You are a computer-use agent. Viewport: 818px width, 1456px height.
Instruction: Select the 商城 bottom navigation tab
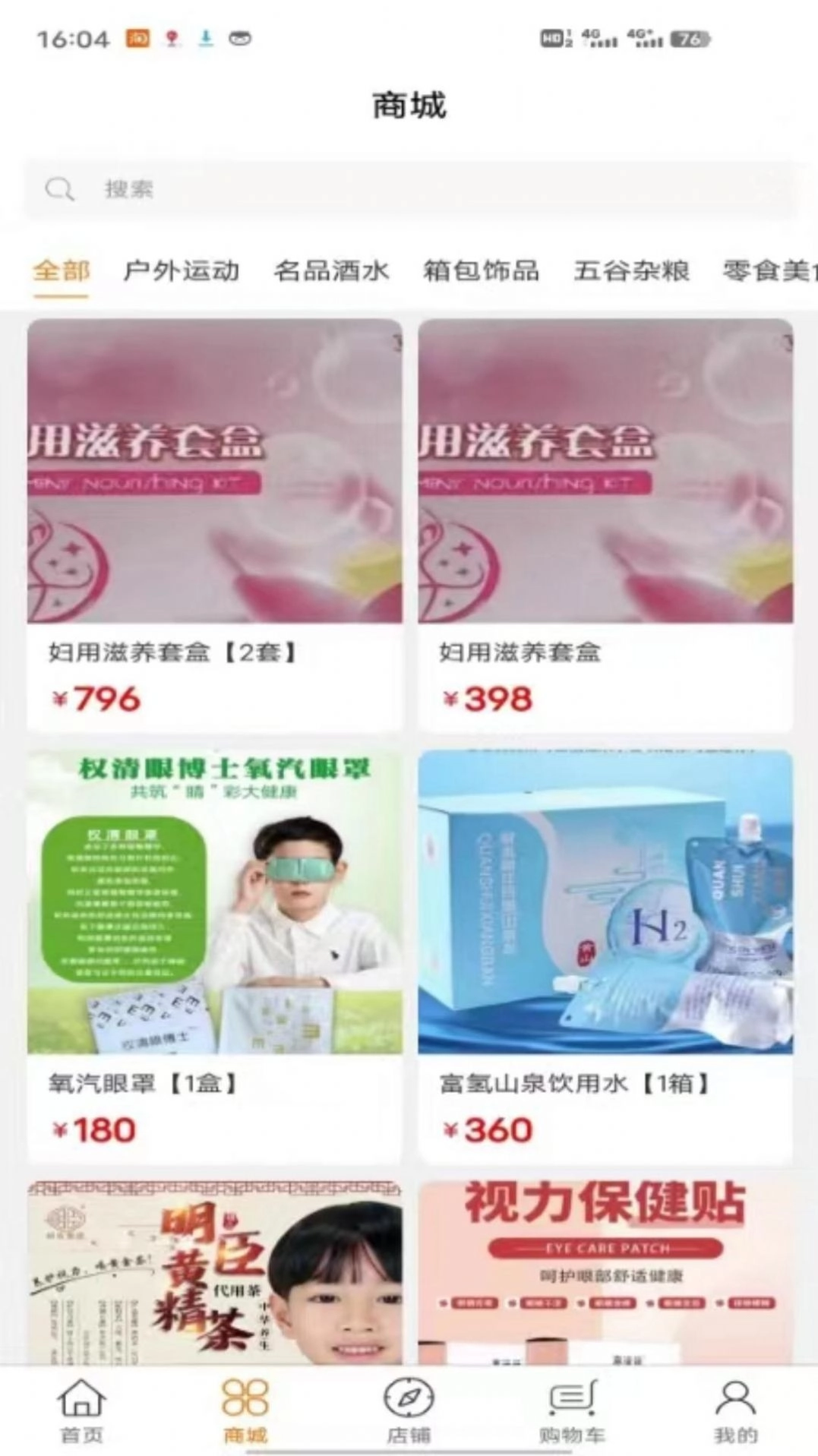(245, 1410)
